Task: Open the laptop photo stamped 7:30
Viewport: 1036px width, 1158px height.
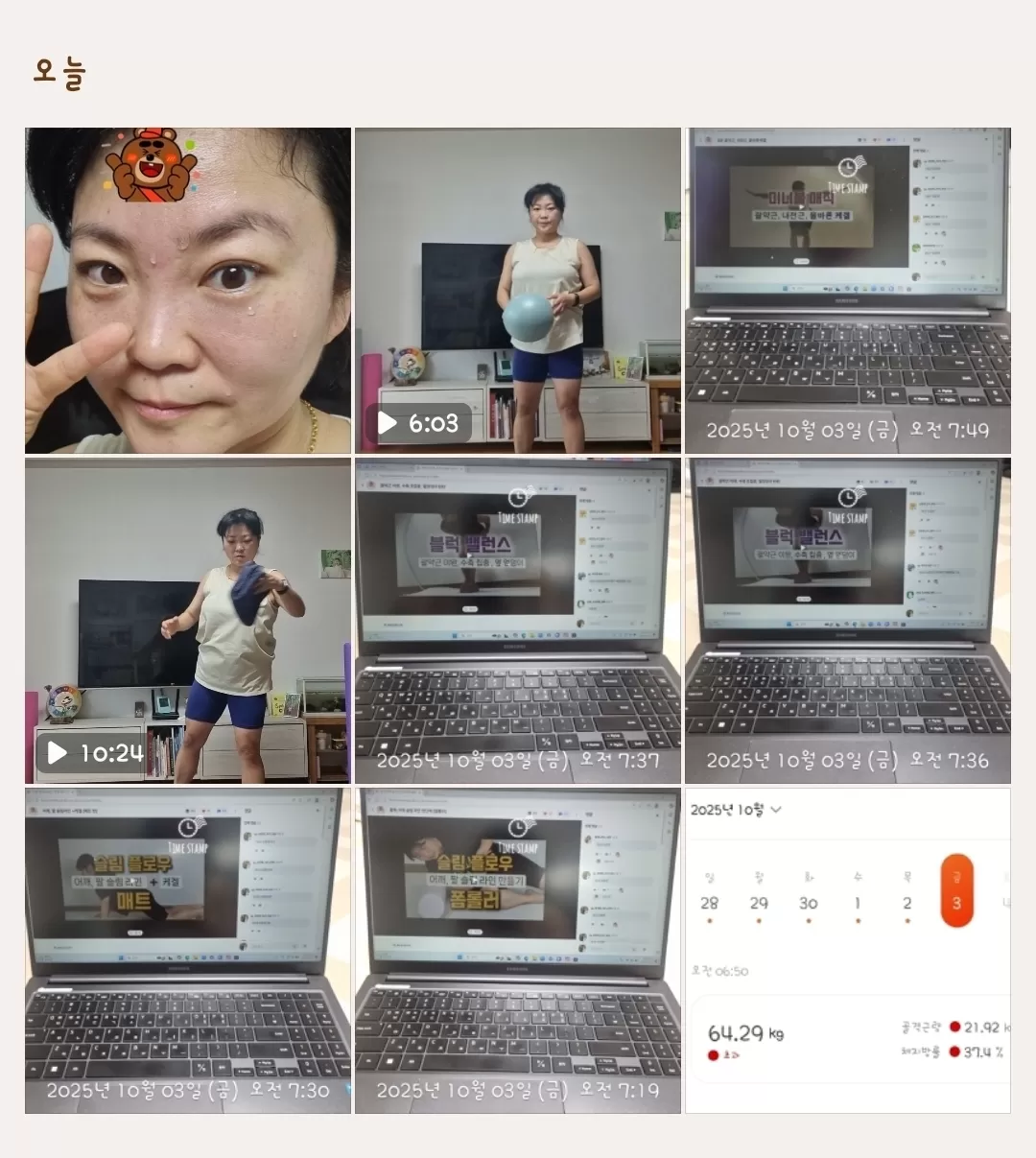Action: pos(188,951)
